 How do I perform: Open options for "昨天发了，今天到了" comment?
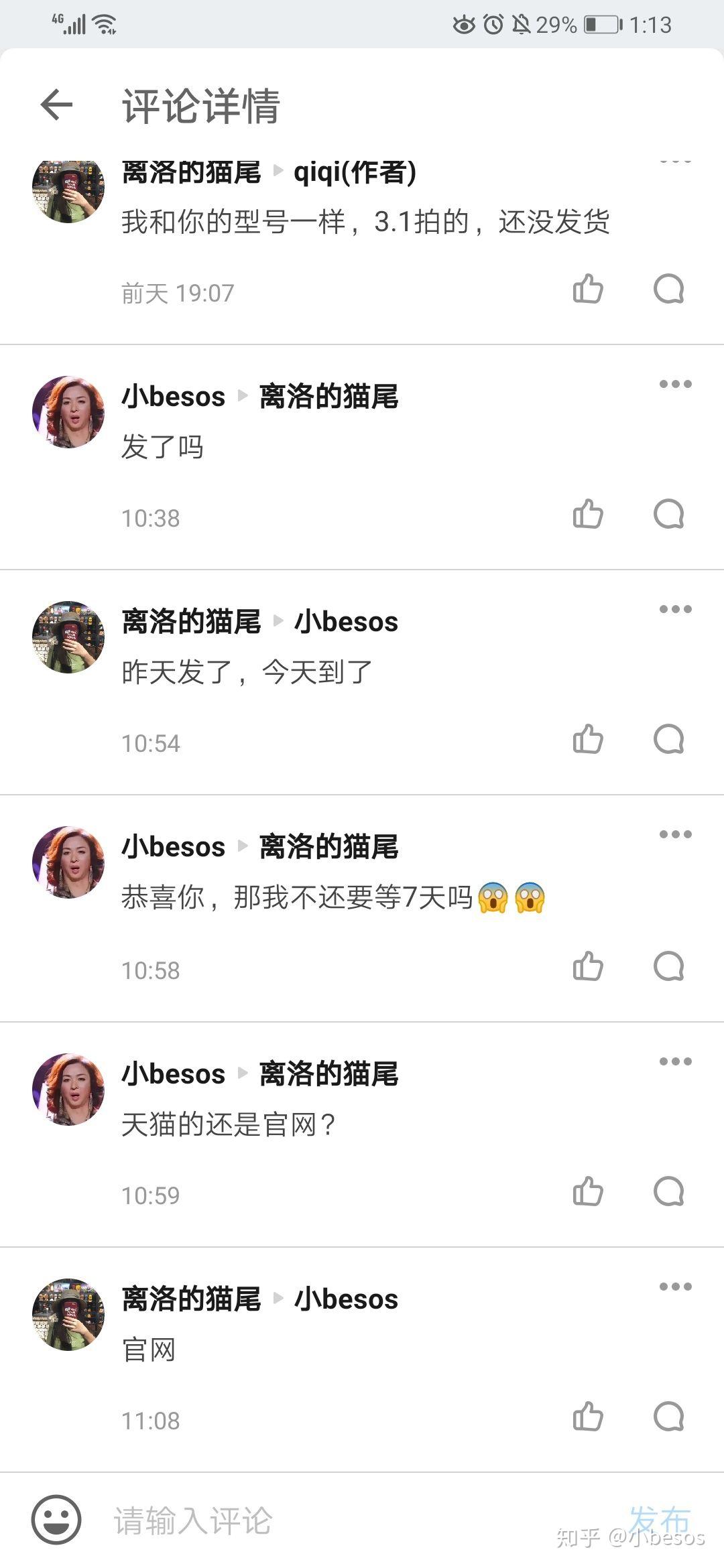point(675,609)
